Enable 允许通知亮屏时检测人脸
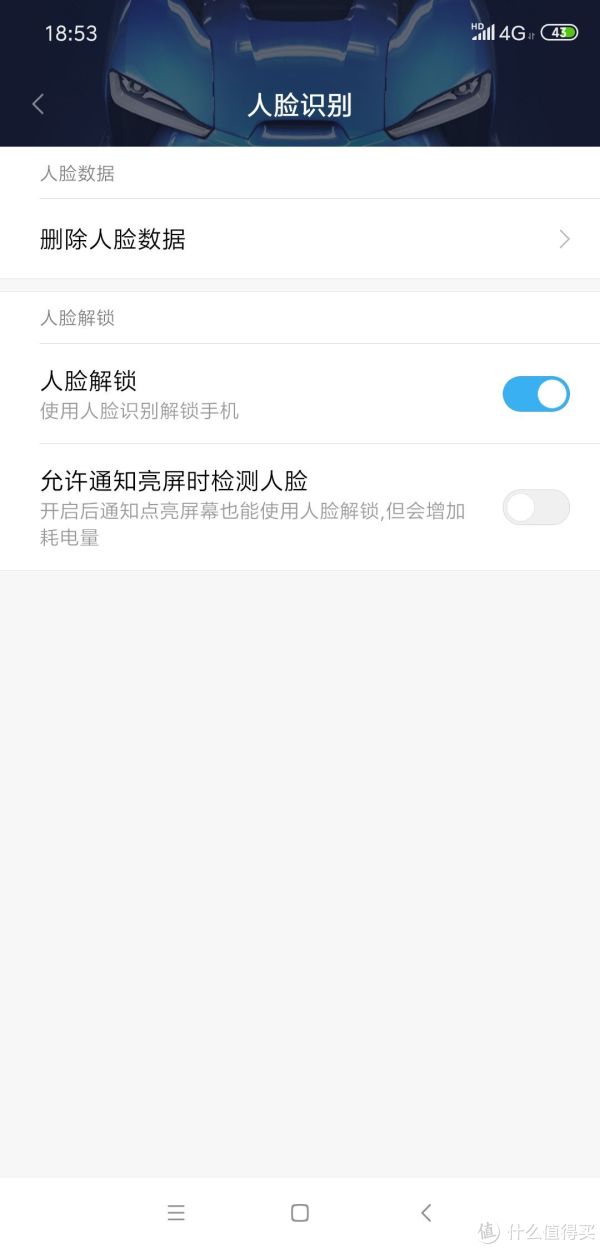Viewport: 600px width, 1249px height. [535, 507]
